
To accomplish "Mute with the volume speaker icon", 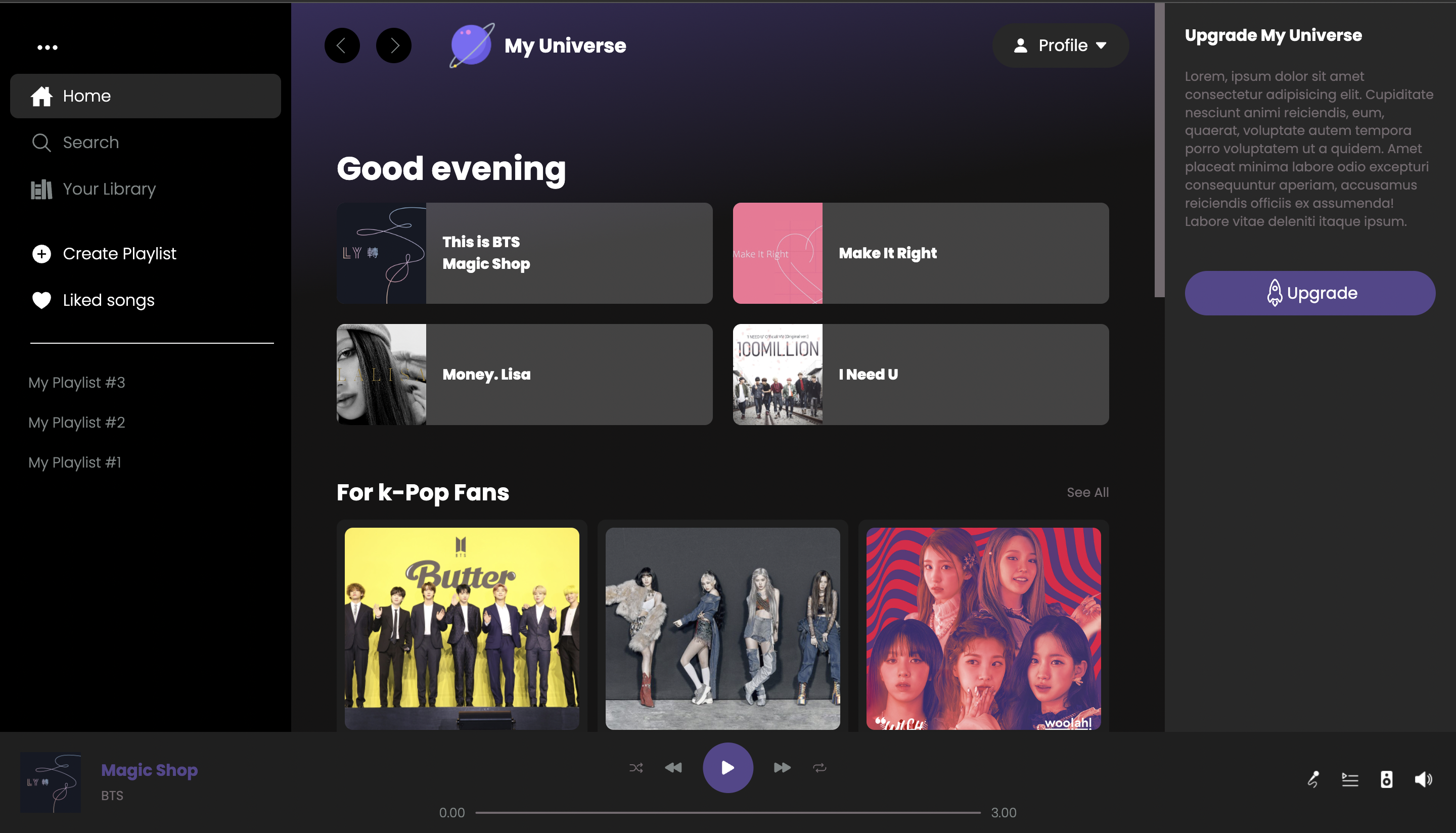I will click(1423, 779).
